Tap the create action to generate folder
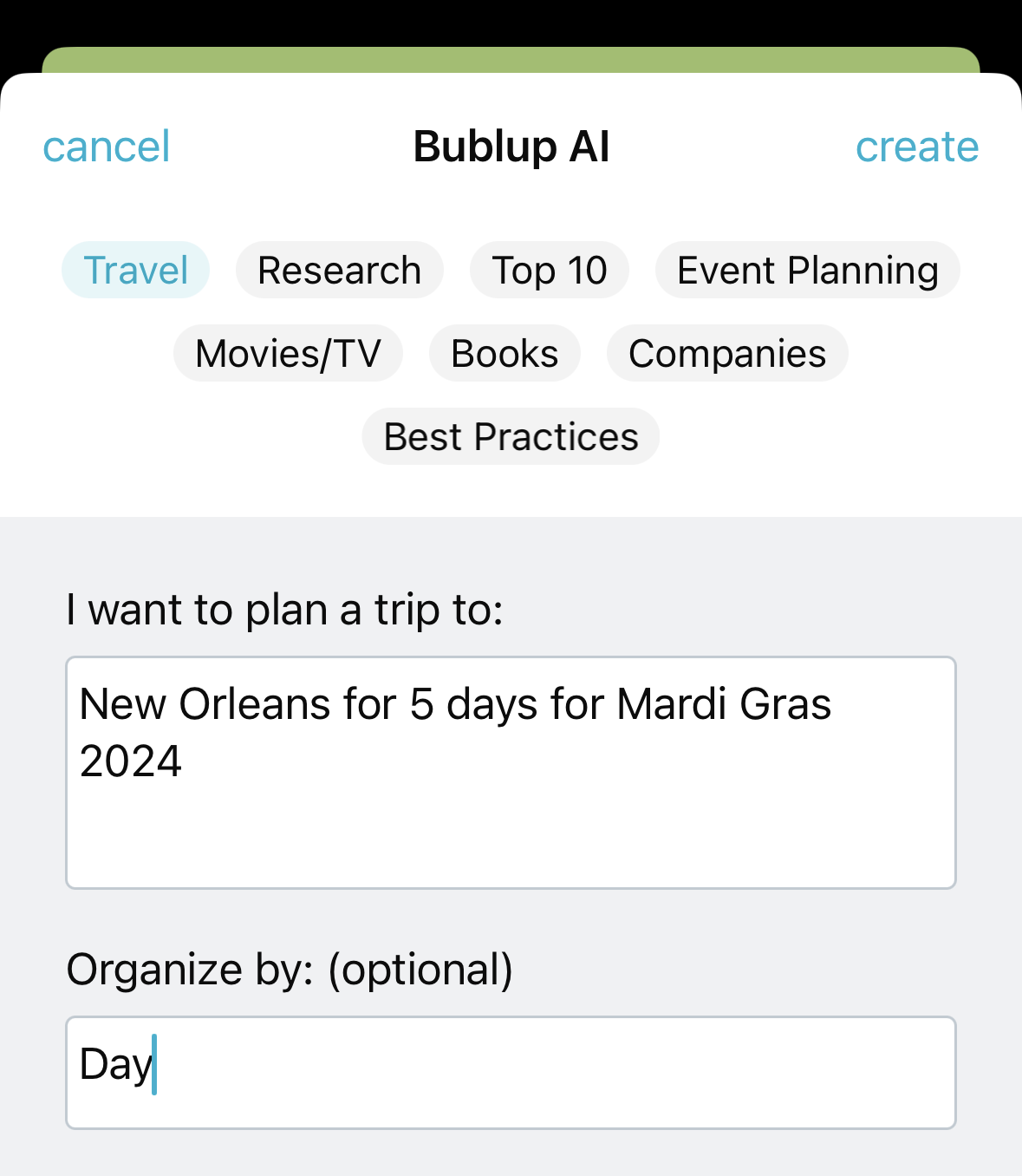 point(917,146)
